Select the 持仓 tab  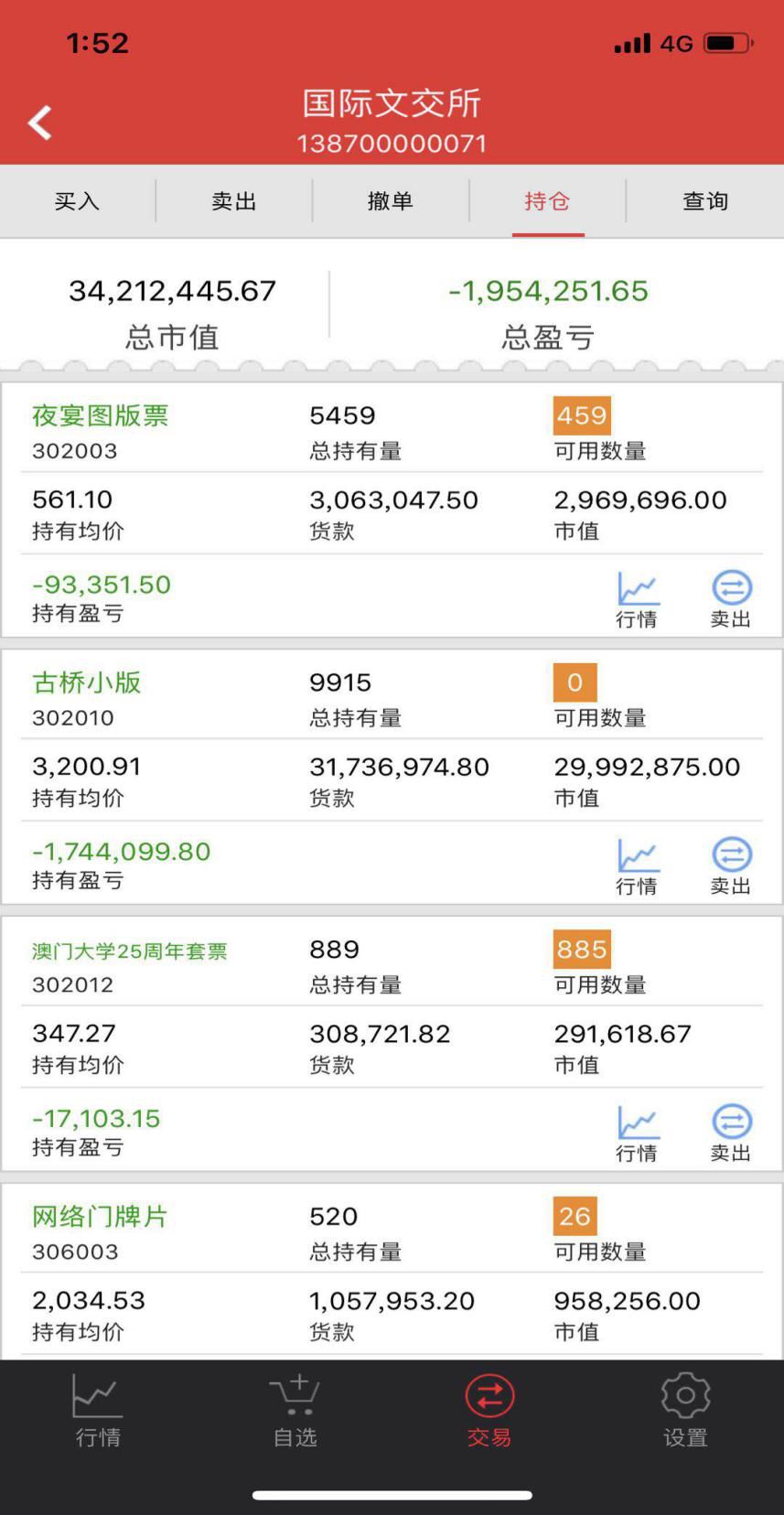pos(547,201)
